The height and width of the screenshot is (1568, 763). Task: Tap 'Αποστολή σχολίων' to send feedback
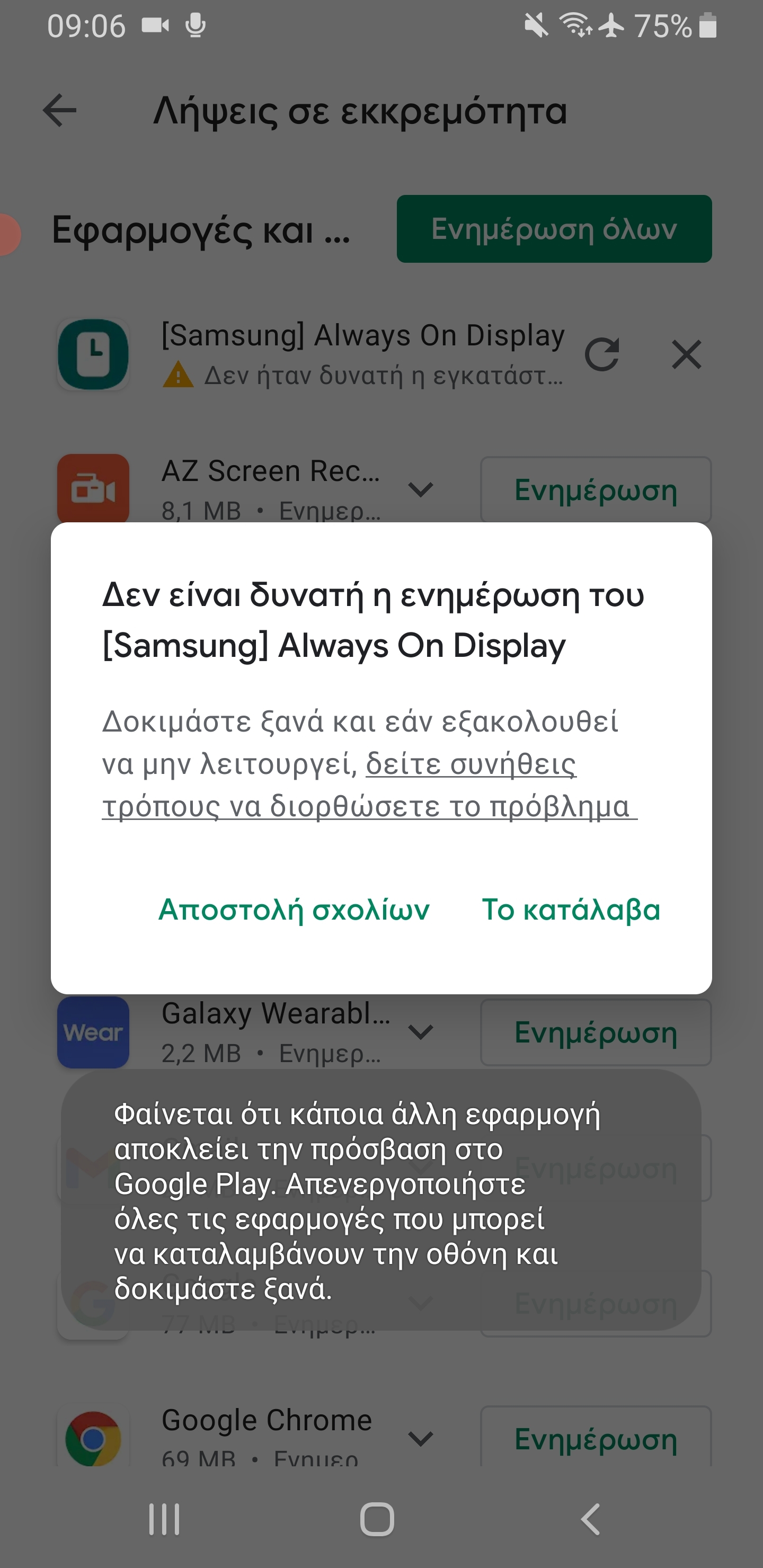[x=294, y=910]
